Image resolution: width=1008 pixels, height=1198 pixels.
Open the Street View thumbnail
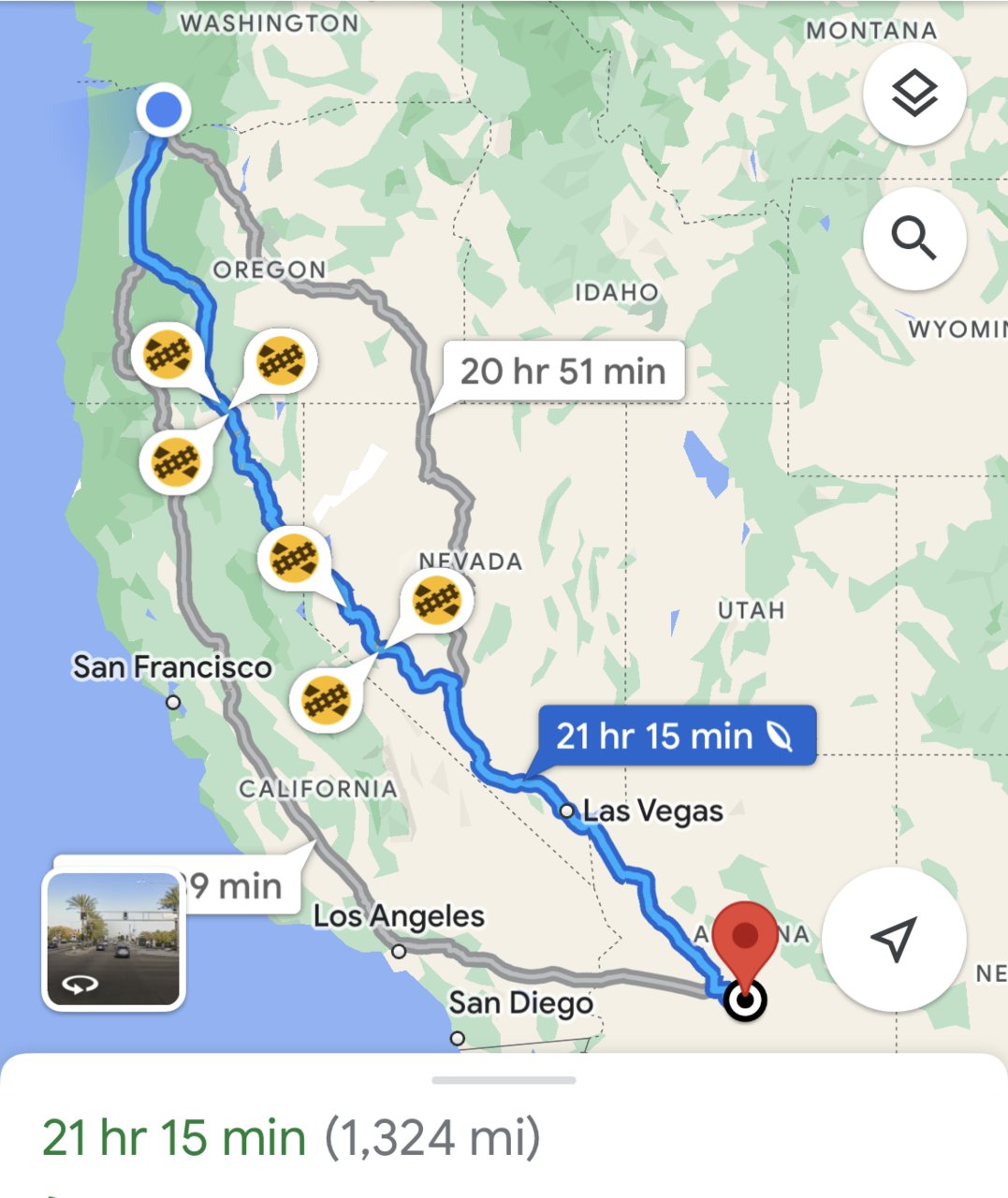113,940
